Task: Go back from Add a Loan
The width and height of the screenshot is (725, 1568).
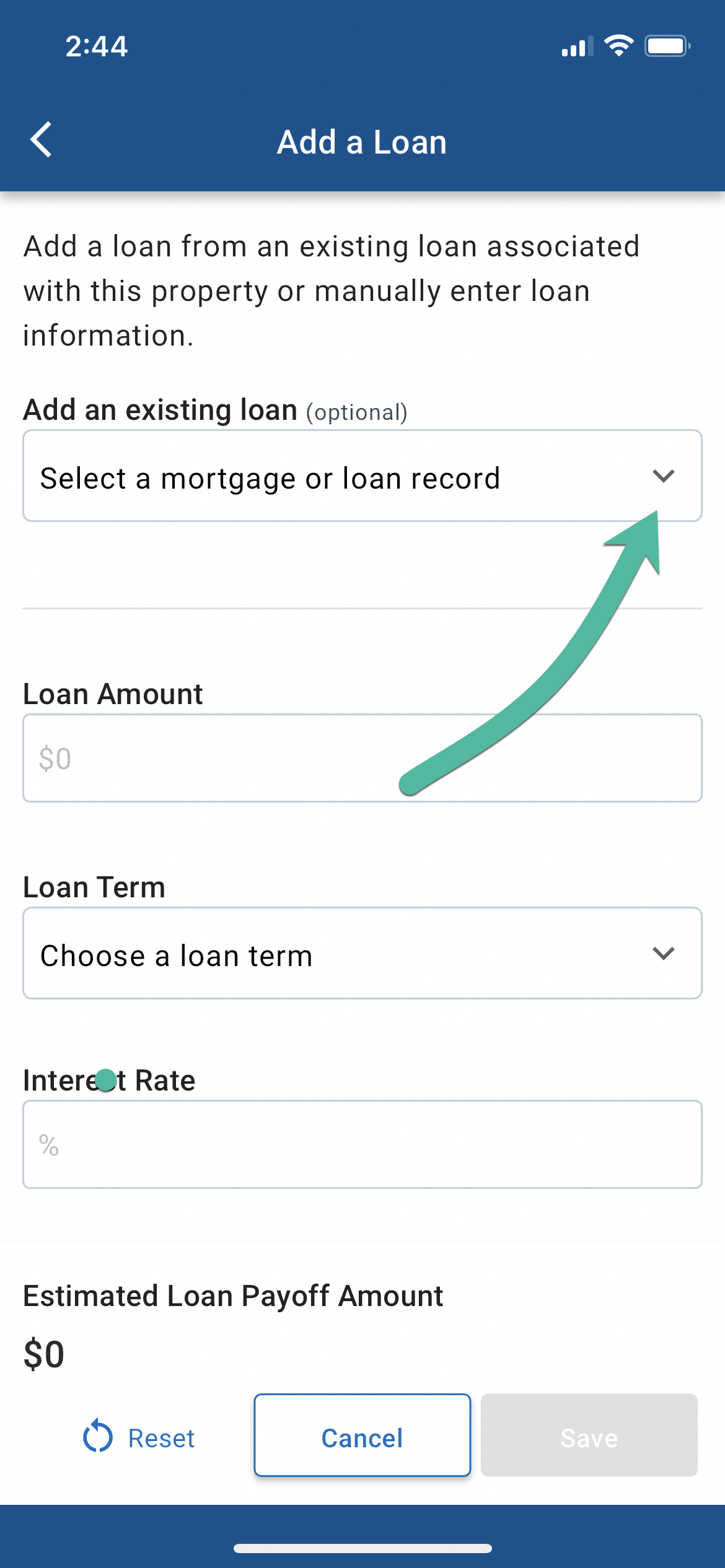Action: click(x=41, y=141)
